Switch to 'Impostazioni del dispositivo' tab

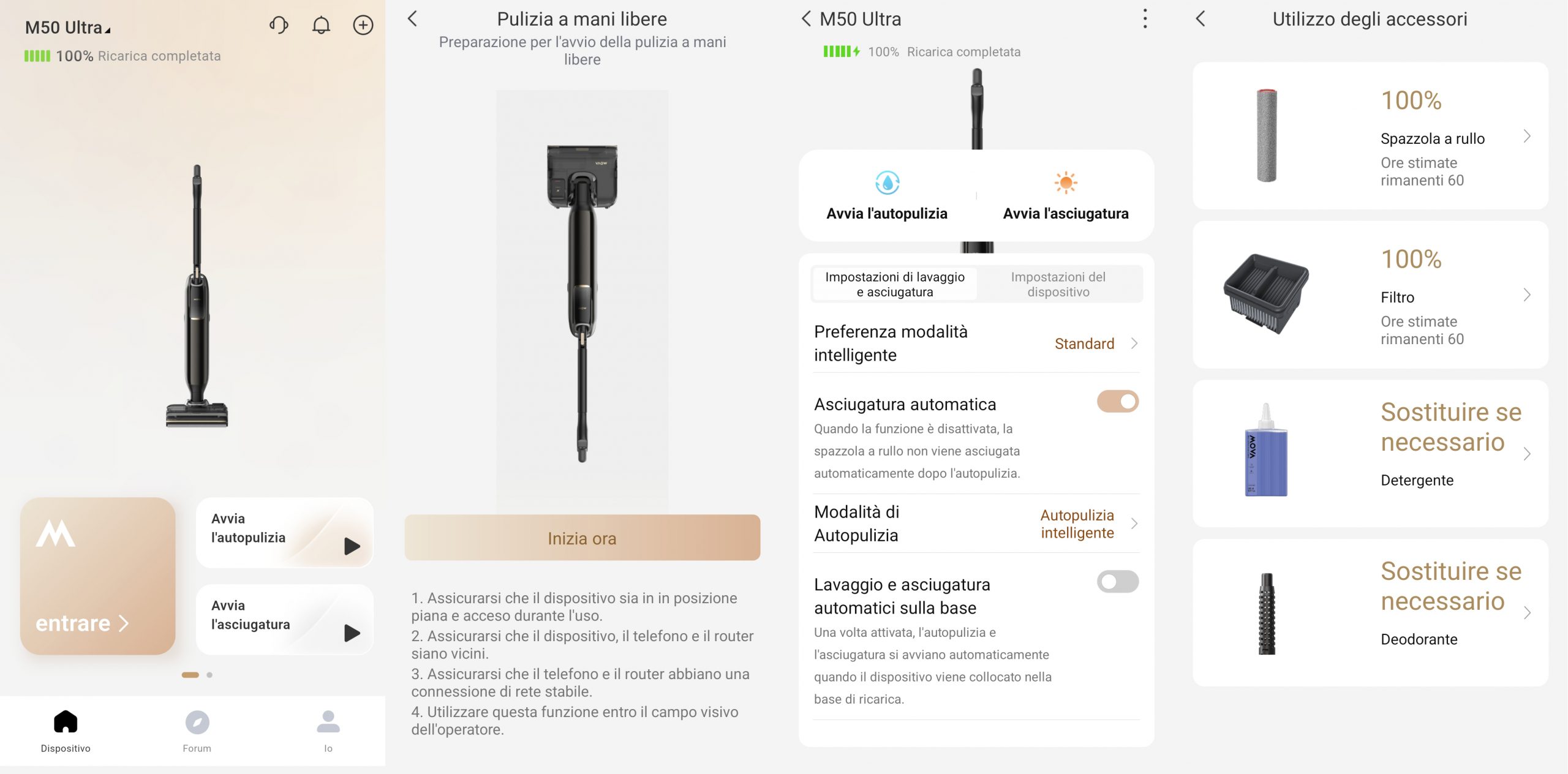pos(1058,284)
